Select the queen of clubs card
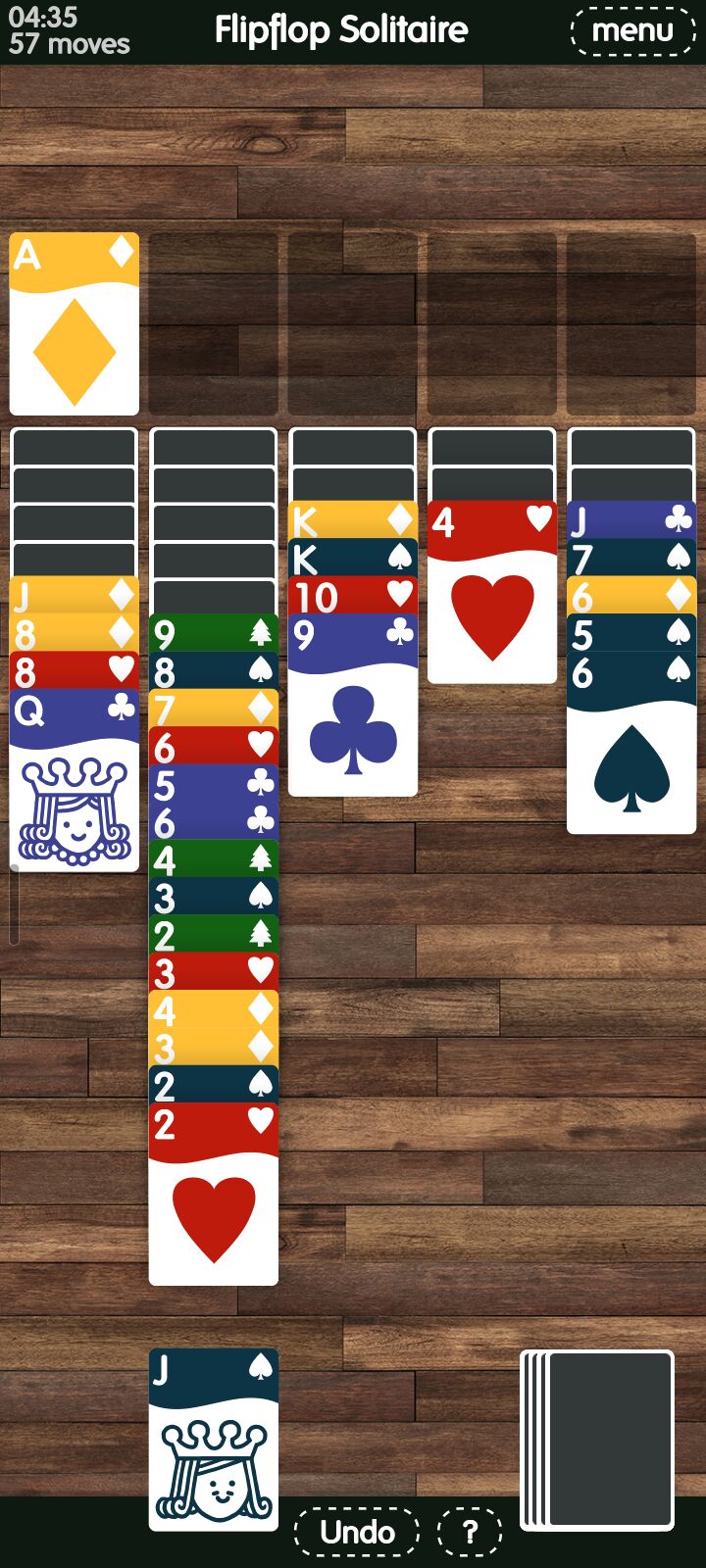This screenshot has height=1568, width=706. (75, 784)
